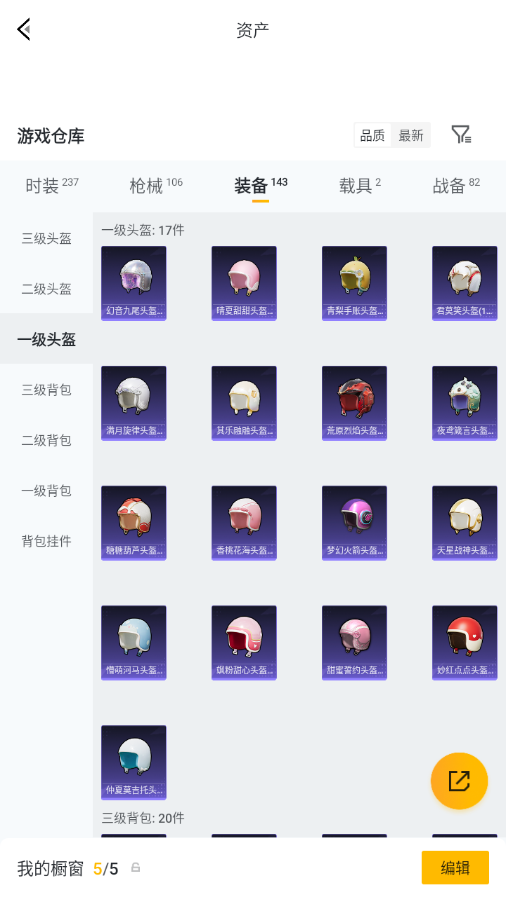Image resolution: width=506 pixels, height=897 pixels.
Task: Switch to the 战备 tab
Action: click(456, 185)
